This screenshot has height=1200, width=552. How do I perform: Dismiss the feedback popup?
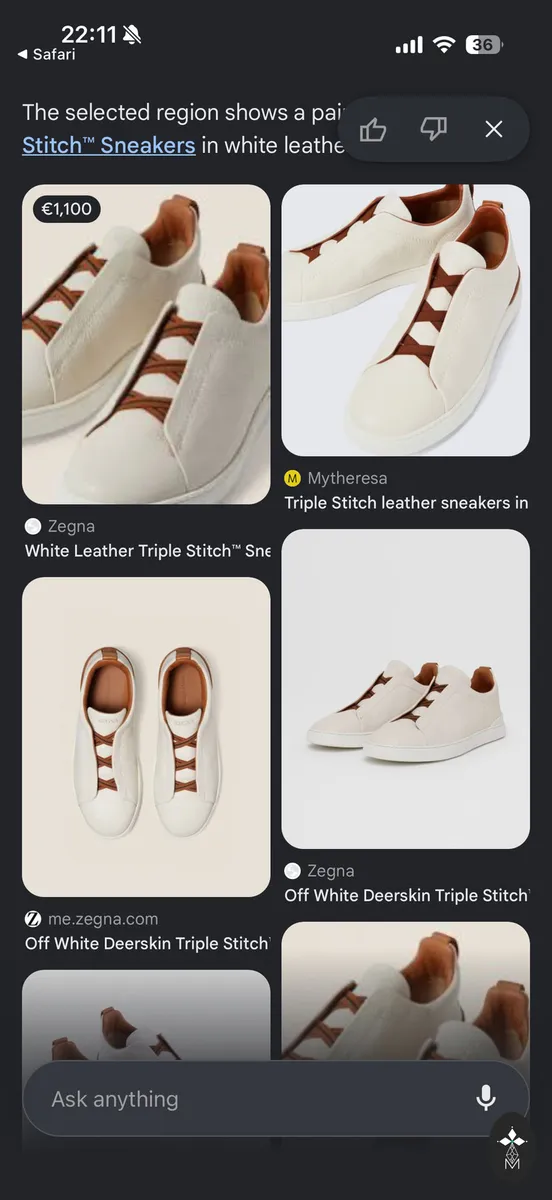(494, 129)
